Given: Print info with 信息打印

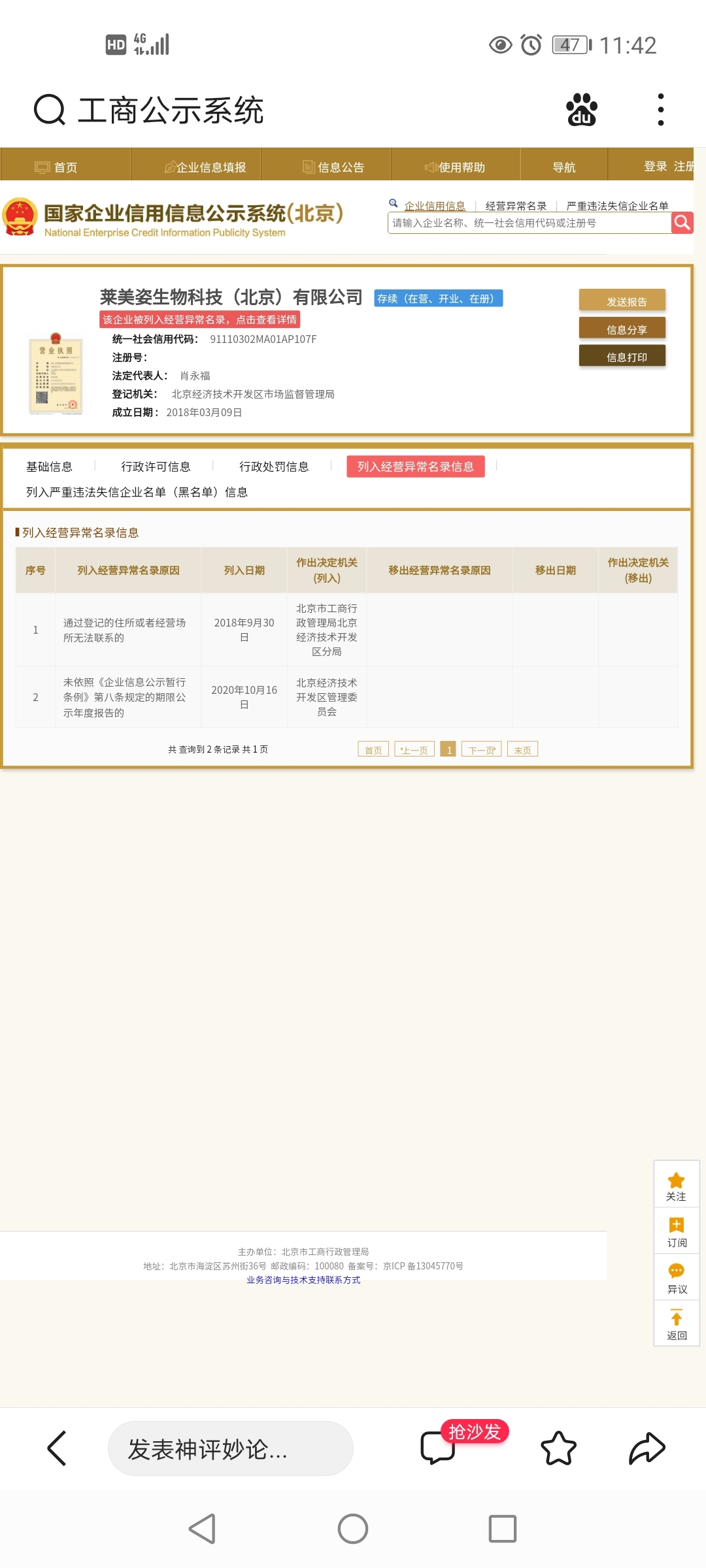Looking at the screenshot, I should (622, 357).
